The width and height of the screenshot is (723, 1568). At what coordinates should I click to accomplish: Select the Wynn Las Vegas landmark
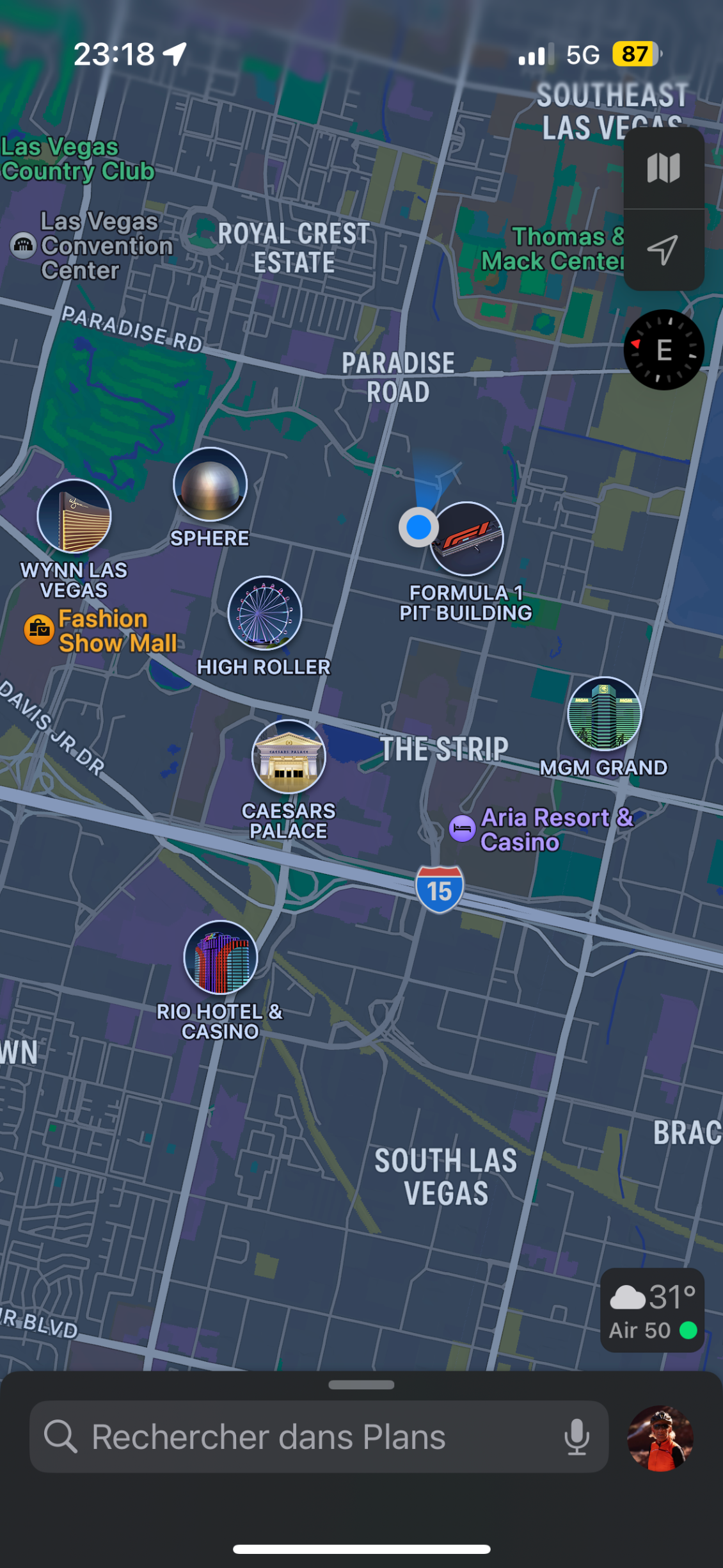[74, 517]
